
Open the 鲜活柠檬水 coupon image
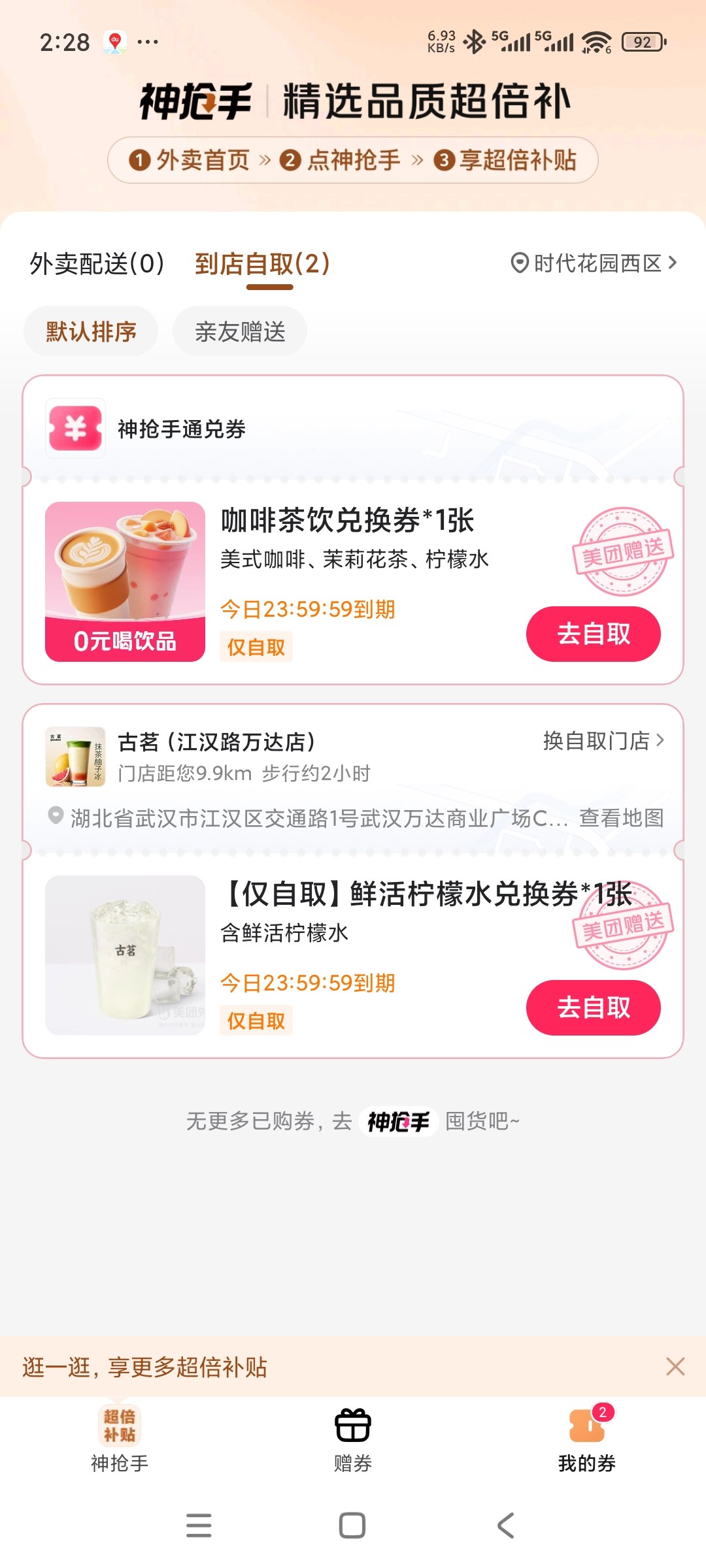125,955
